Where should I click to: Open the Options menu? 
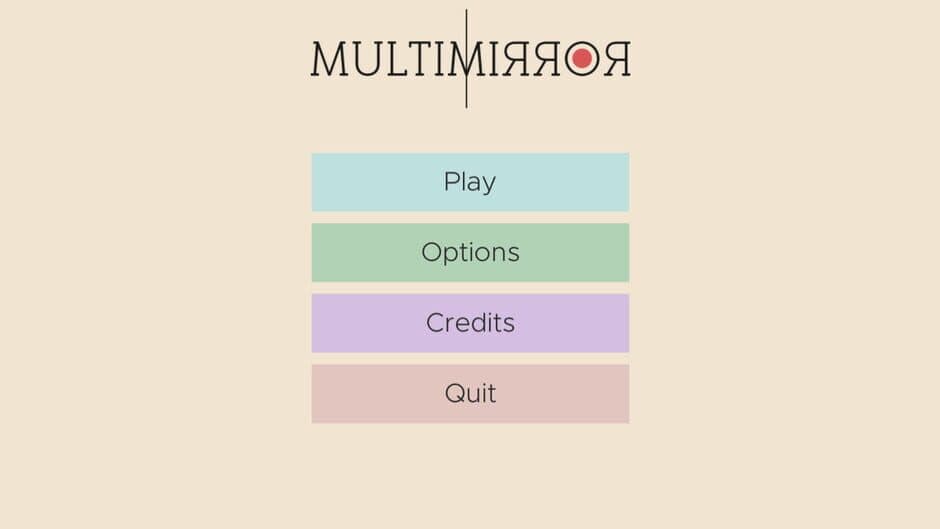point(470,252)
